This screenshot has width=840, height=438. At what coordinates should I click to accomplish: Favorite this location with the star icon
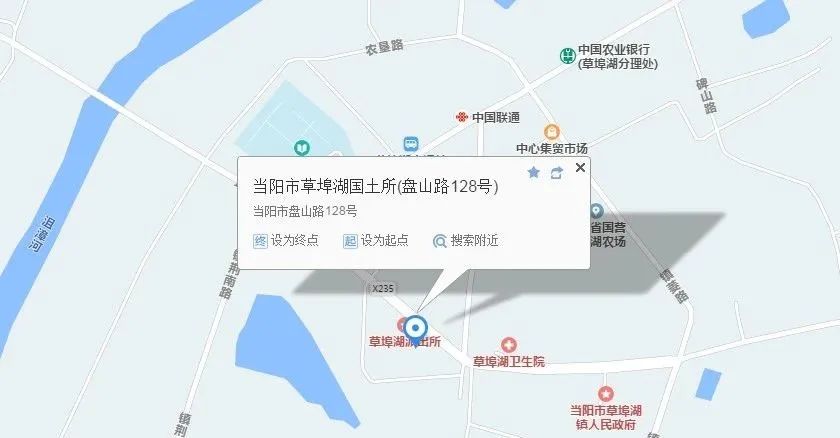(534, 172)
